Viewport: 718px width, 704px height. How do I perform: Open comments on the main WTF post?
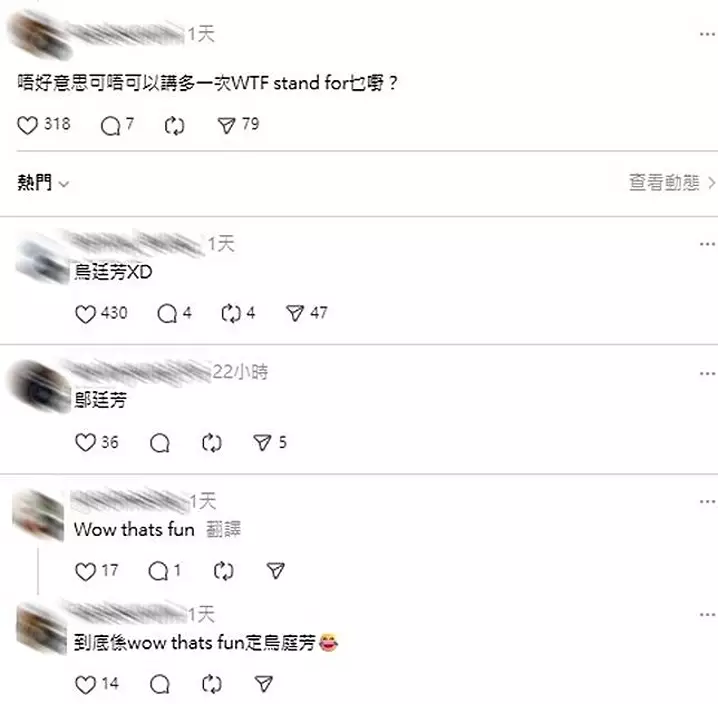click(110, 125)
